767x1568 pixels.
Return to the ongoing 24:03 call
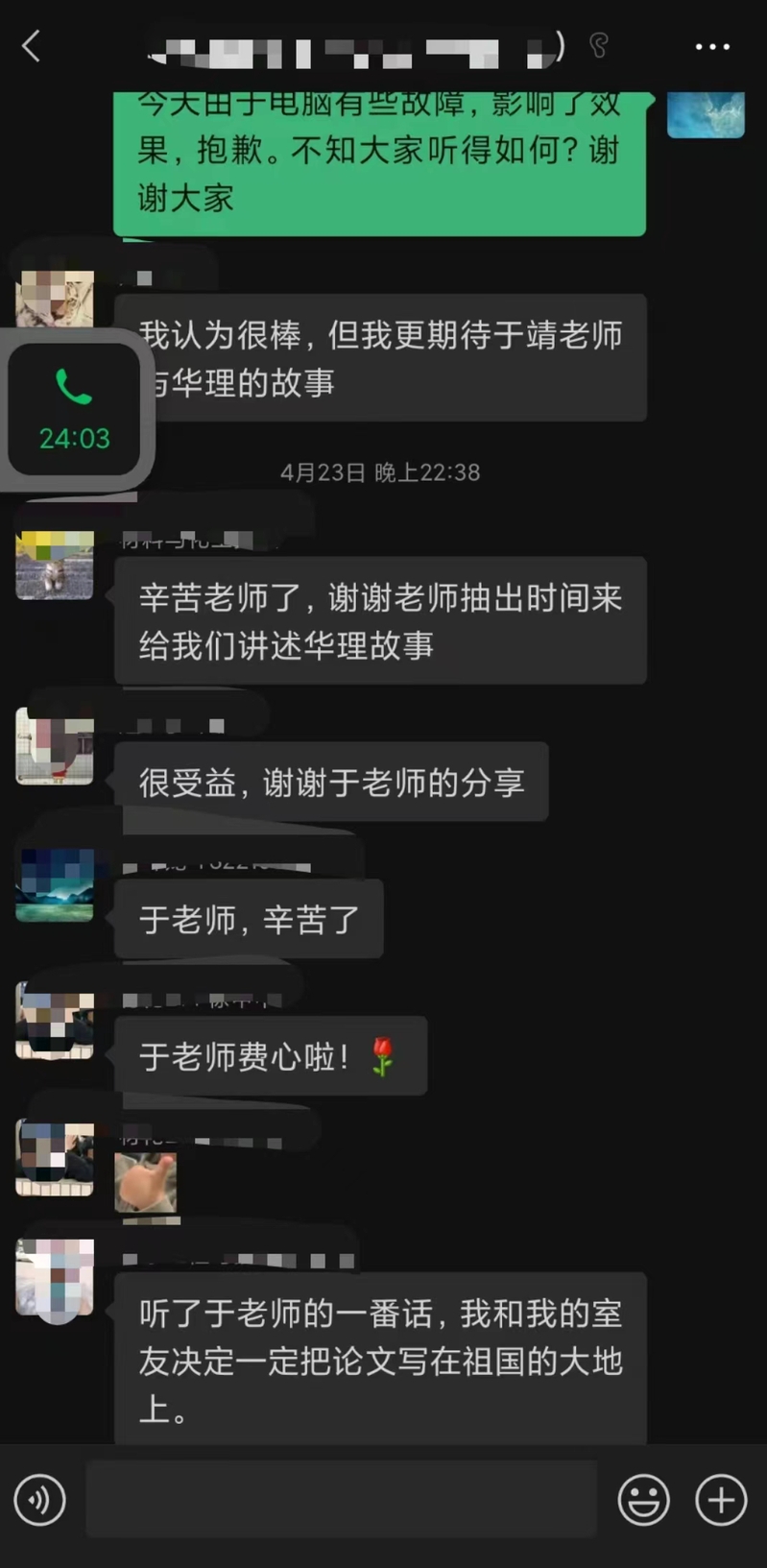[74, 410]
